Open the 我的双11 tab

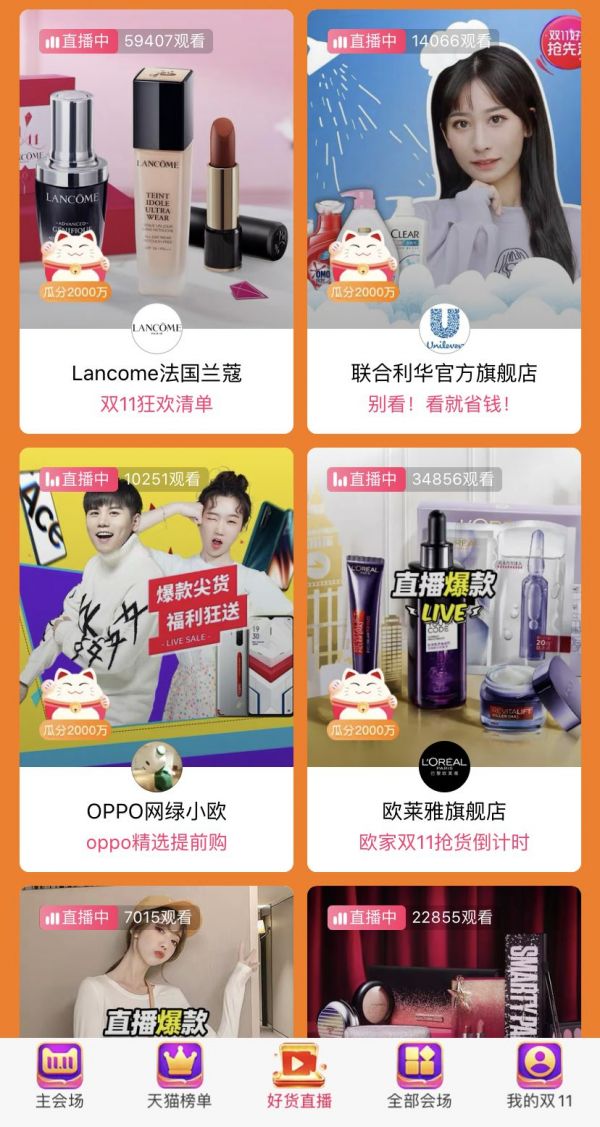tap(539, 1076)
